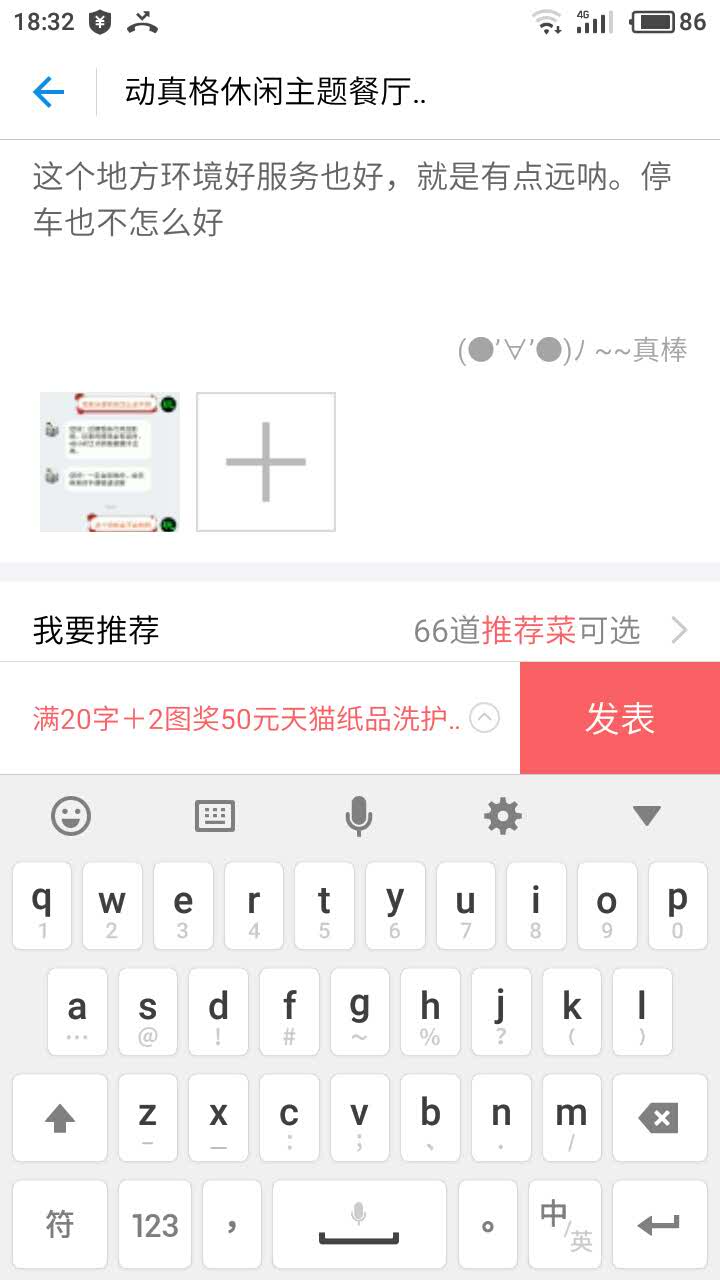Open the 66道推荐菜 list via chevron
720x1280 pixels.
click(x=679, y=630)
